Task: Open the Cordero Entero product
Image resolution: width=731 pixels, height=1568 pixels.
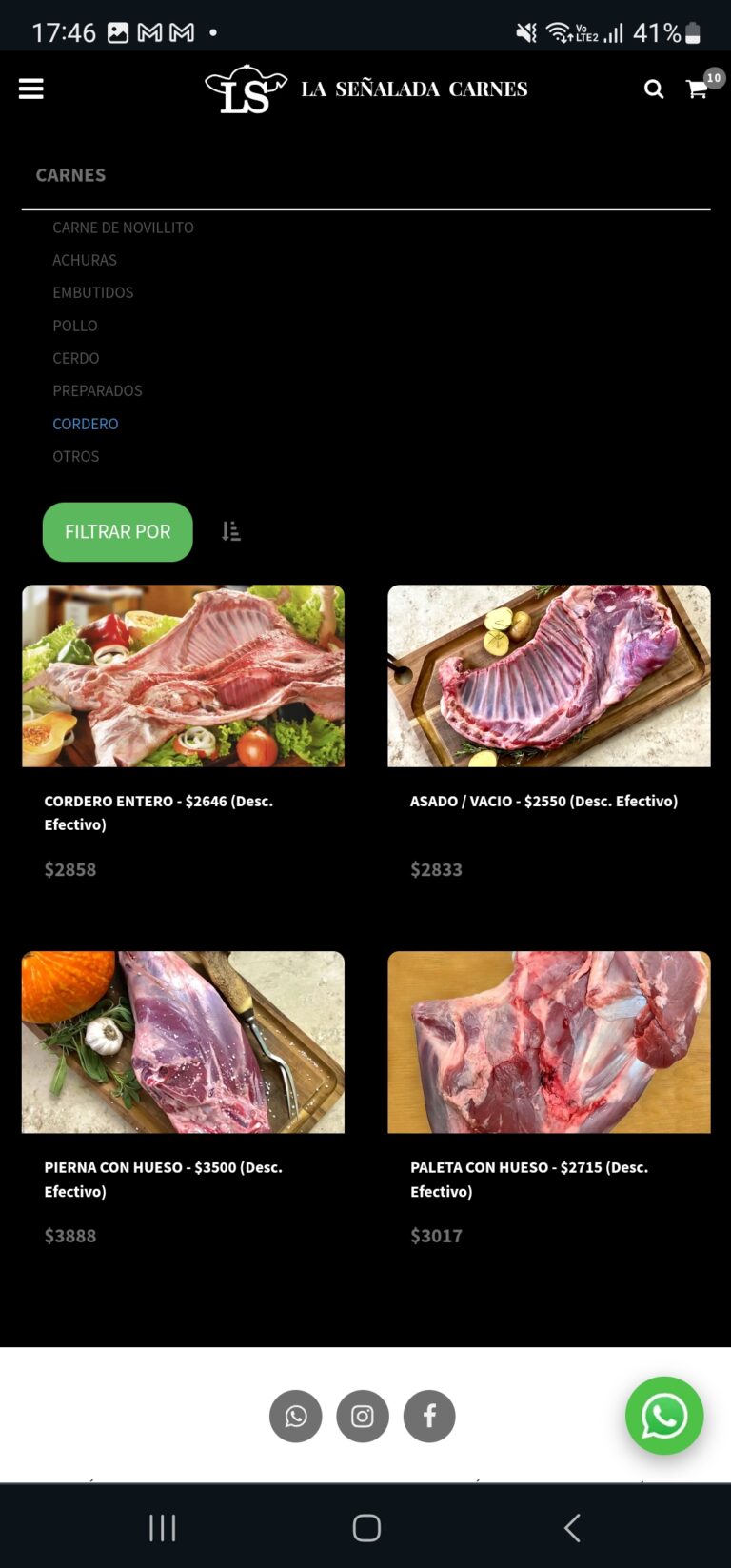Action: click(x=183, y=676)
